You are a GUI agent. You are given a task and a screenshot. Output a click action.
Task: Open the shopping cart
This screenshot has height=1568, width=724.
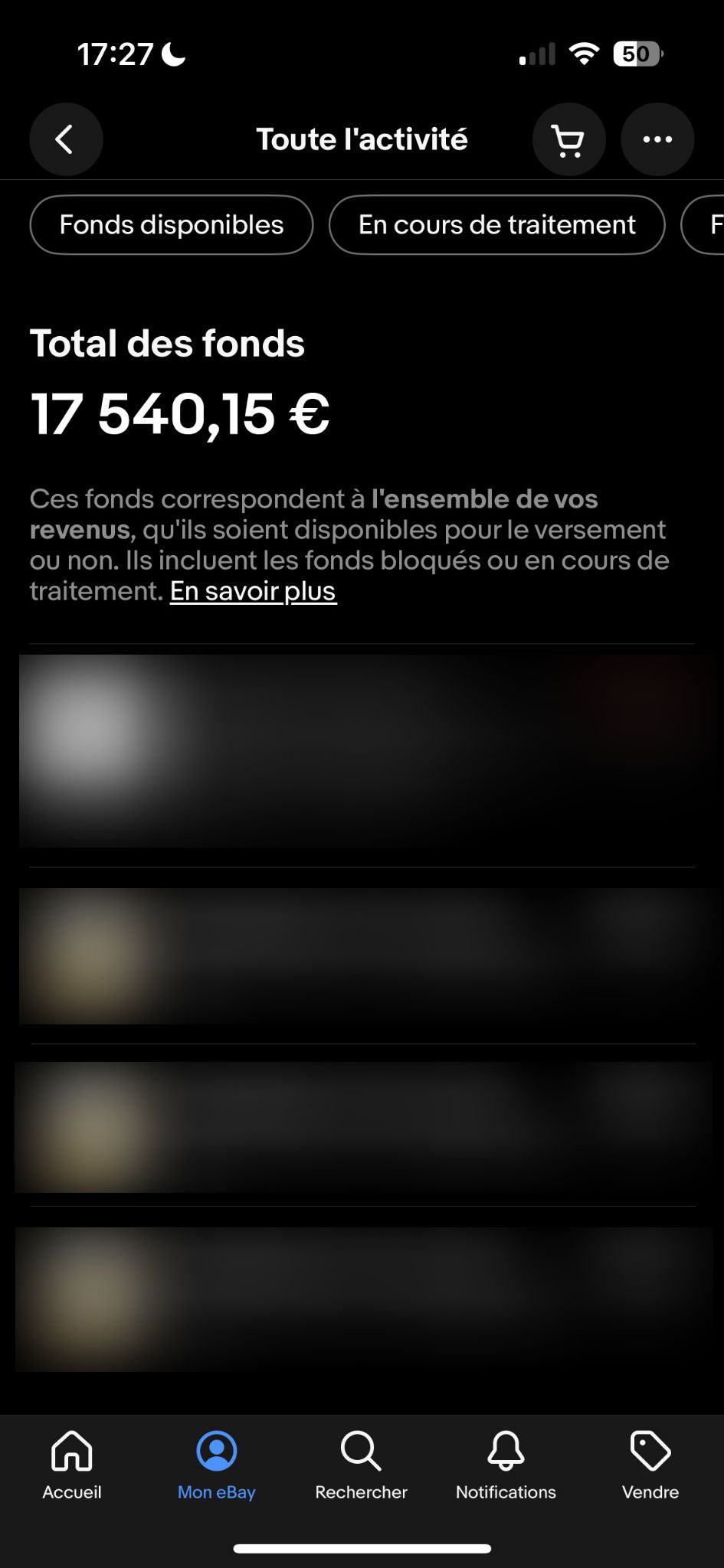[x=568, y=139]
